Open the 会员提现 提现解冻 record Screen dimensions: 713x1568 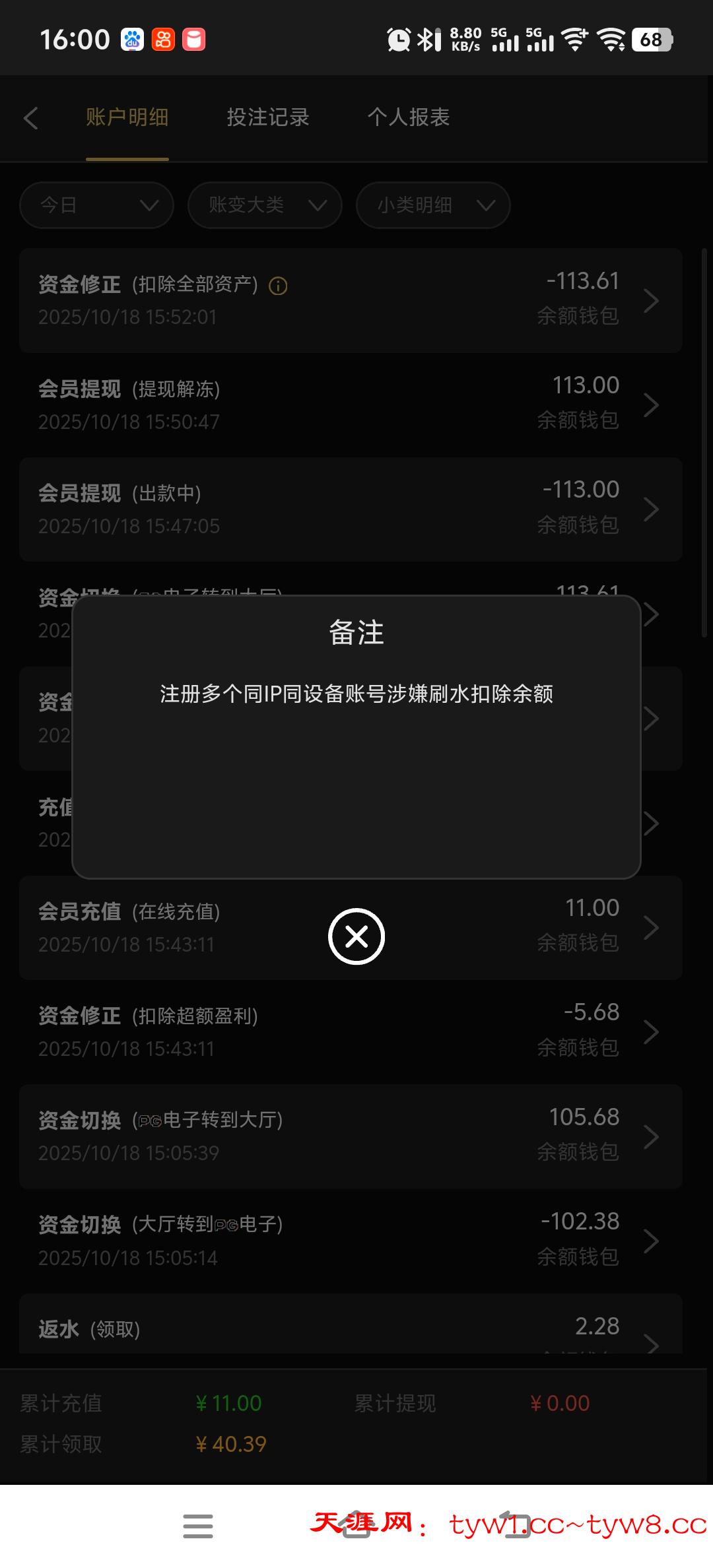click(350, 405)
